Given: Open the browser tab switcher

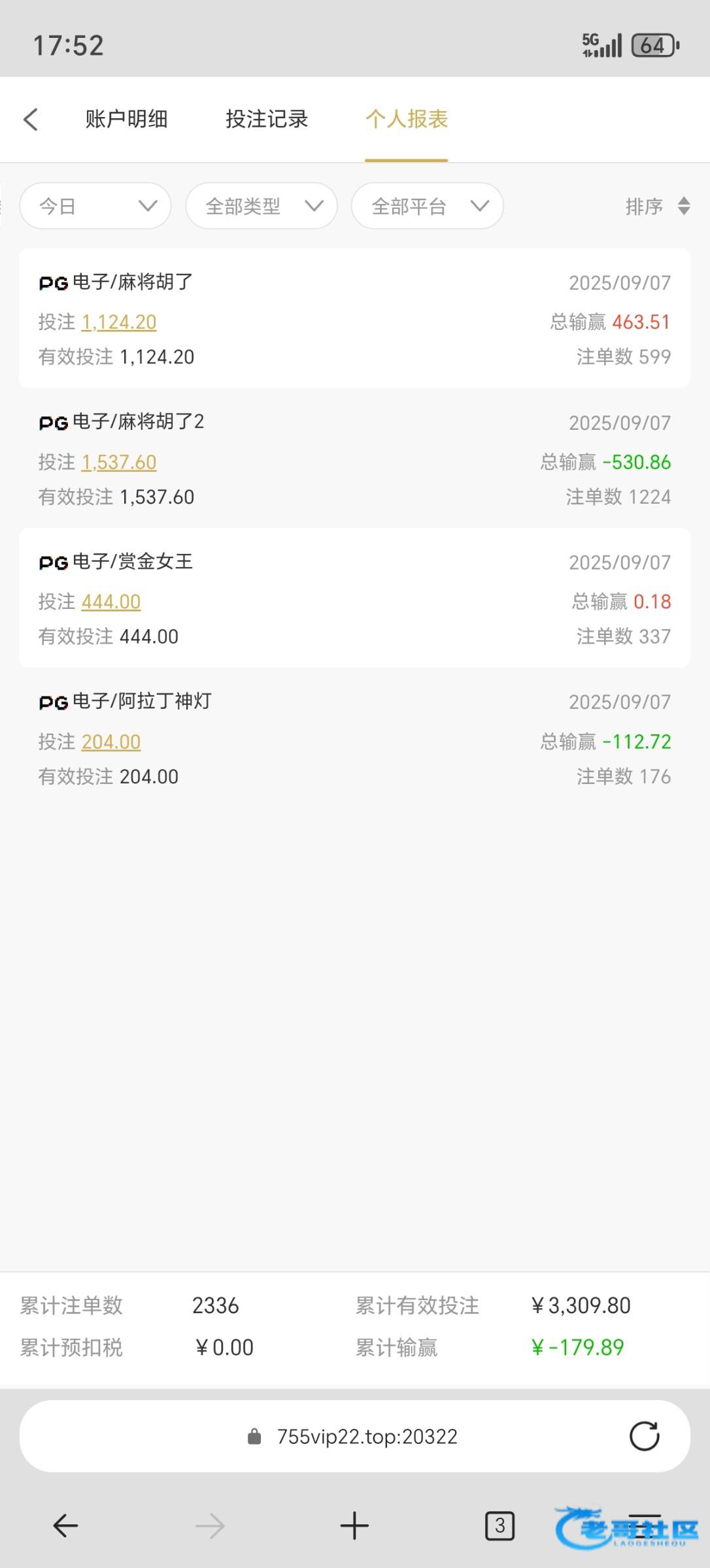Looking at the screenshot, I should tap(499, 1526).
